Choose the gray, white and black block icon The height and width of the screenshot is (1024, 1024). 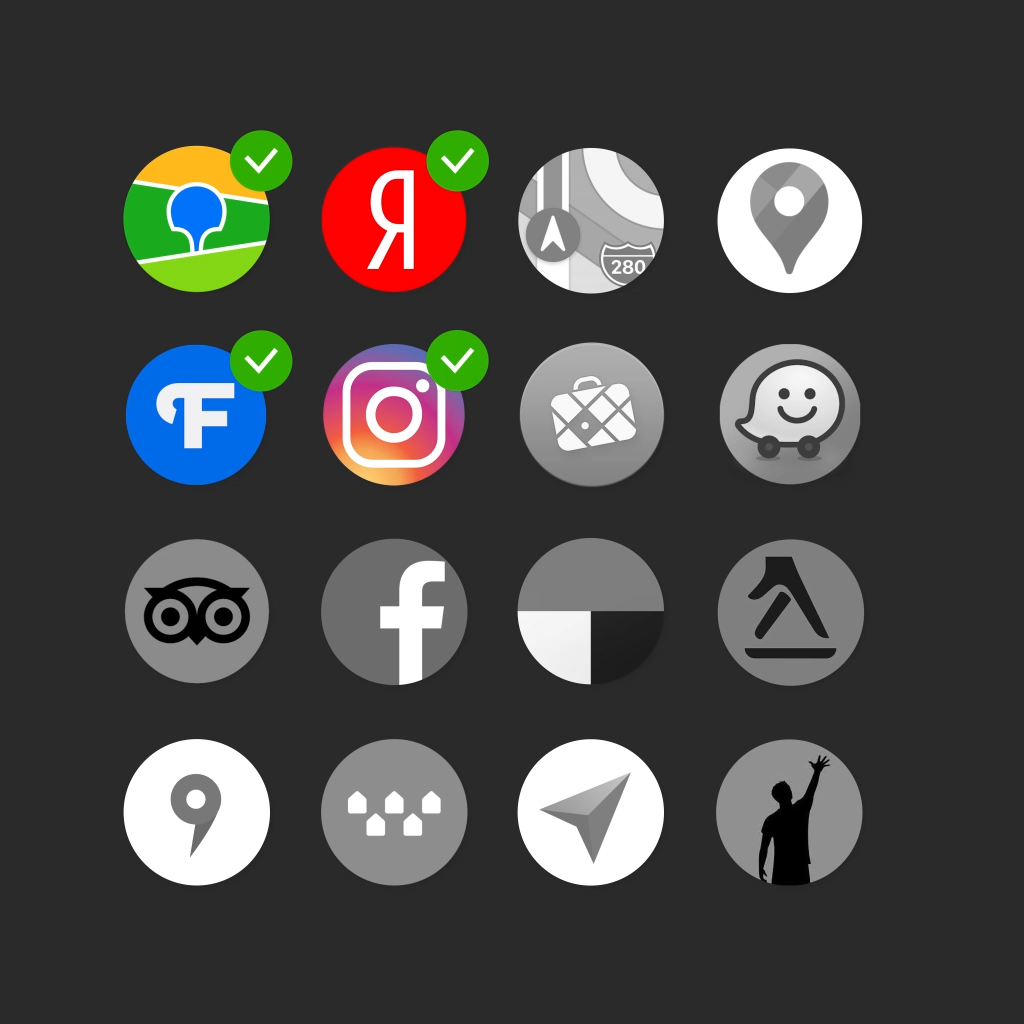pyautogui.click(x=591, y=611)
